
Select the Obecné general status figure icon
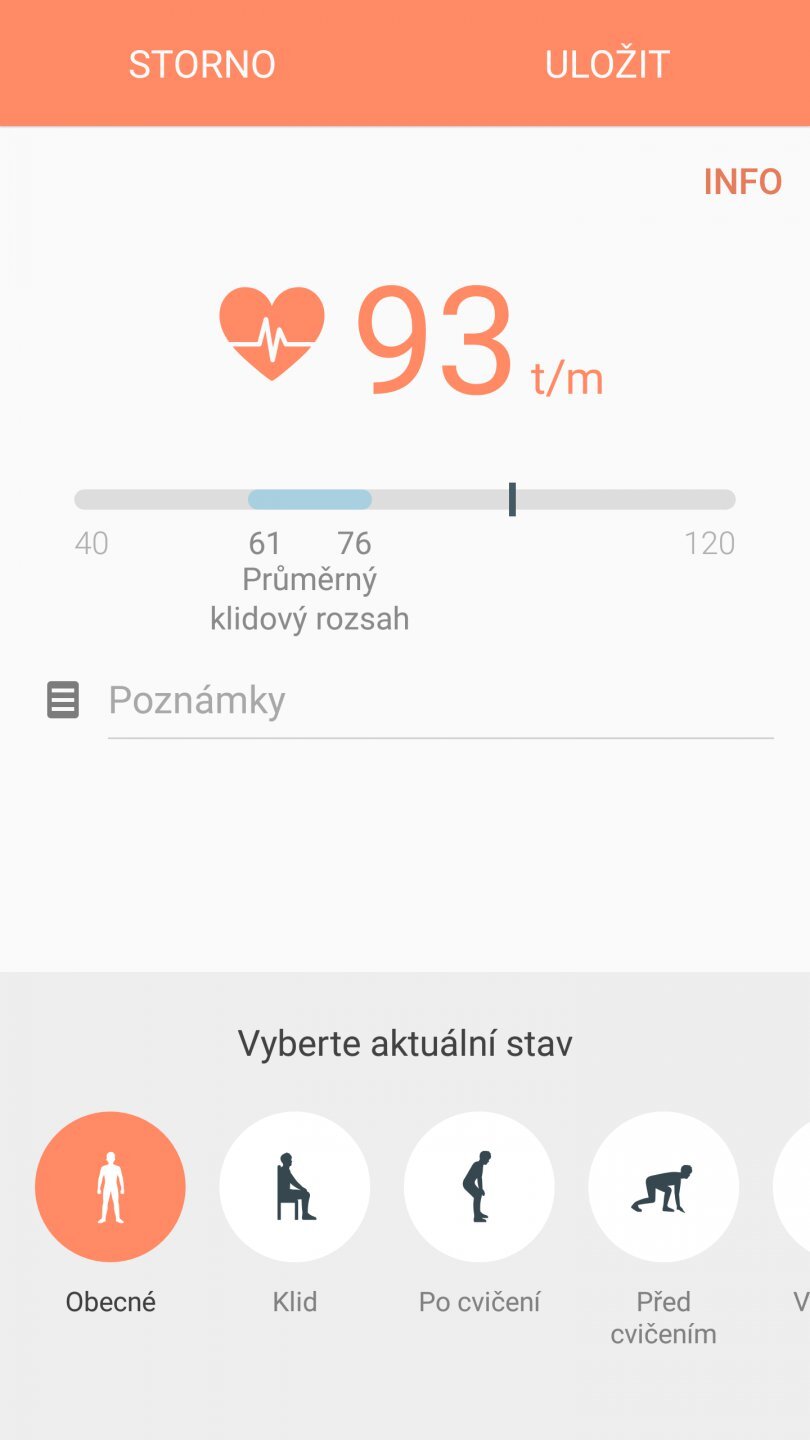click(110, 1186)
